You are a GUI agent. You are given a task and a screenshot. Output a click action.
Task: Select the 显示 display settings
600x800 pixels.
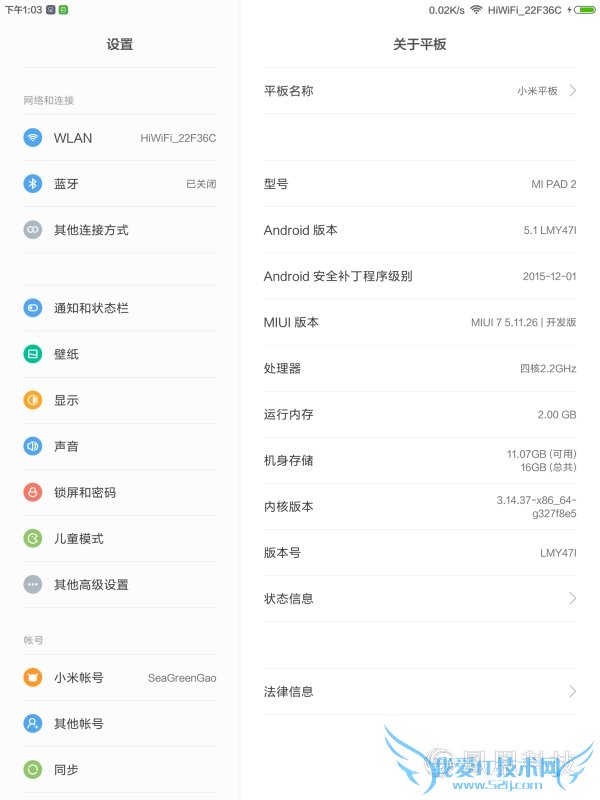coord(120,400)
